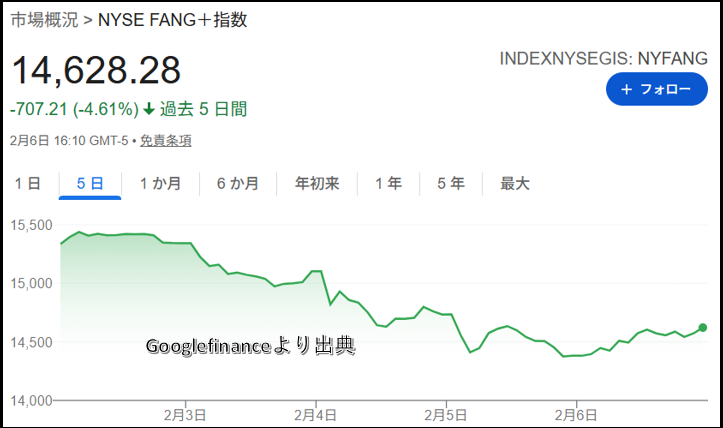The height and width of the screenshot is (428, 723).
Task: Switch chart to 6か月 range
Action: [238, 183]
